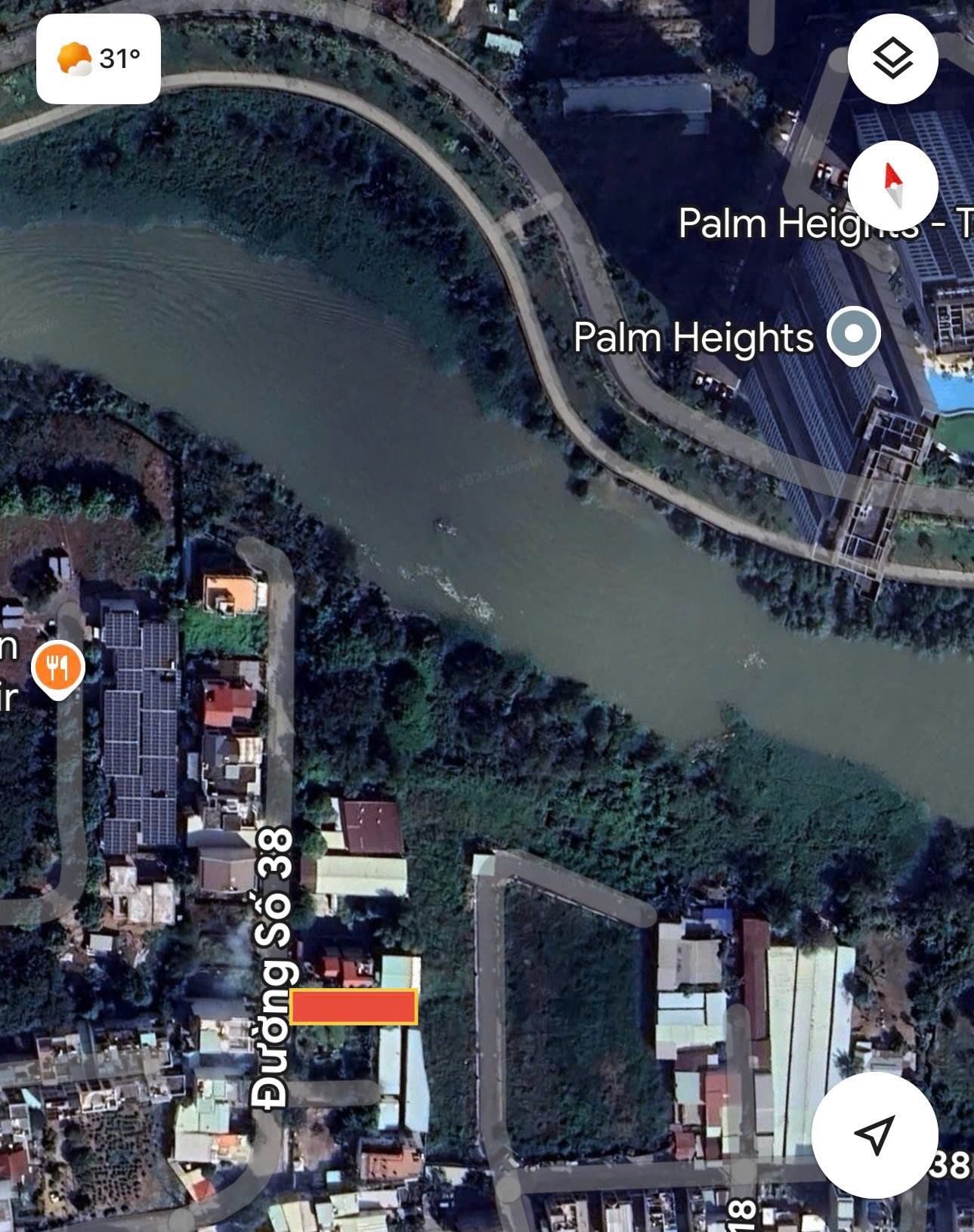This screenshot has height=1232, width=974.
Task: Open the weather widget showing 31°
Action: tap(98, 59)
